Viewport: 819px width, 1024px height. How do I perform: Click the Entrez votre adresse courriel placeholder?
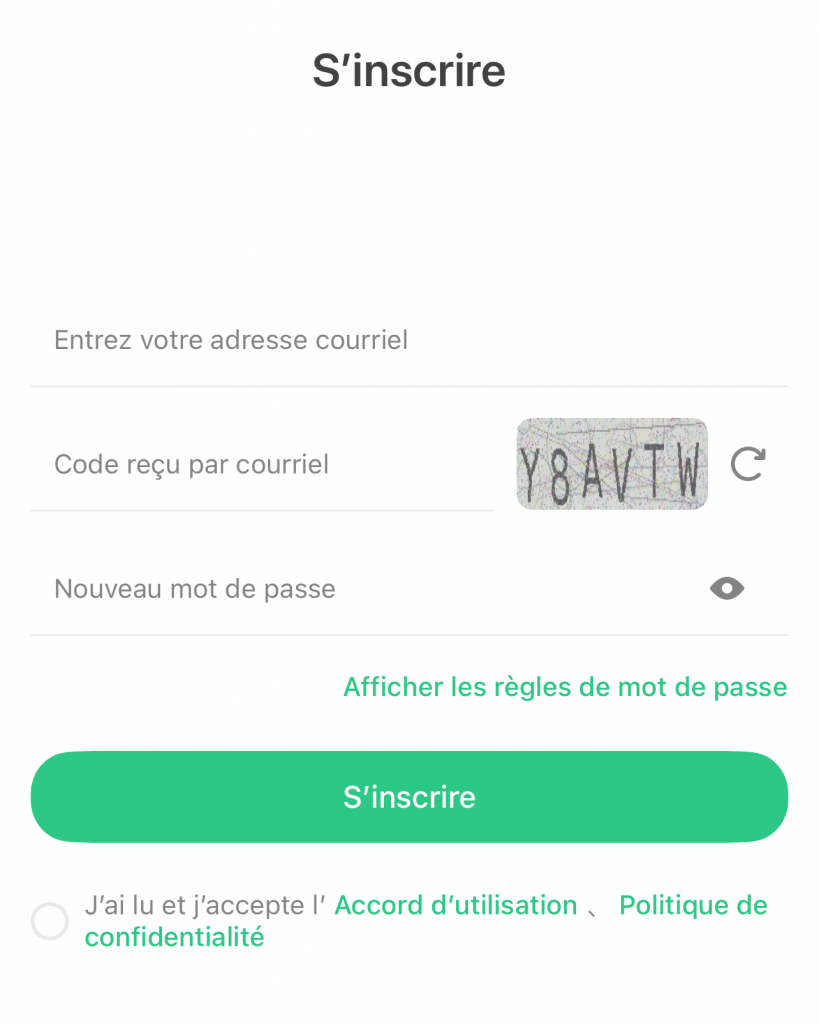[230, 340]
